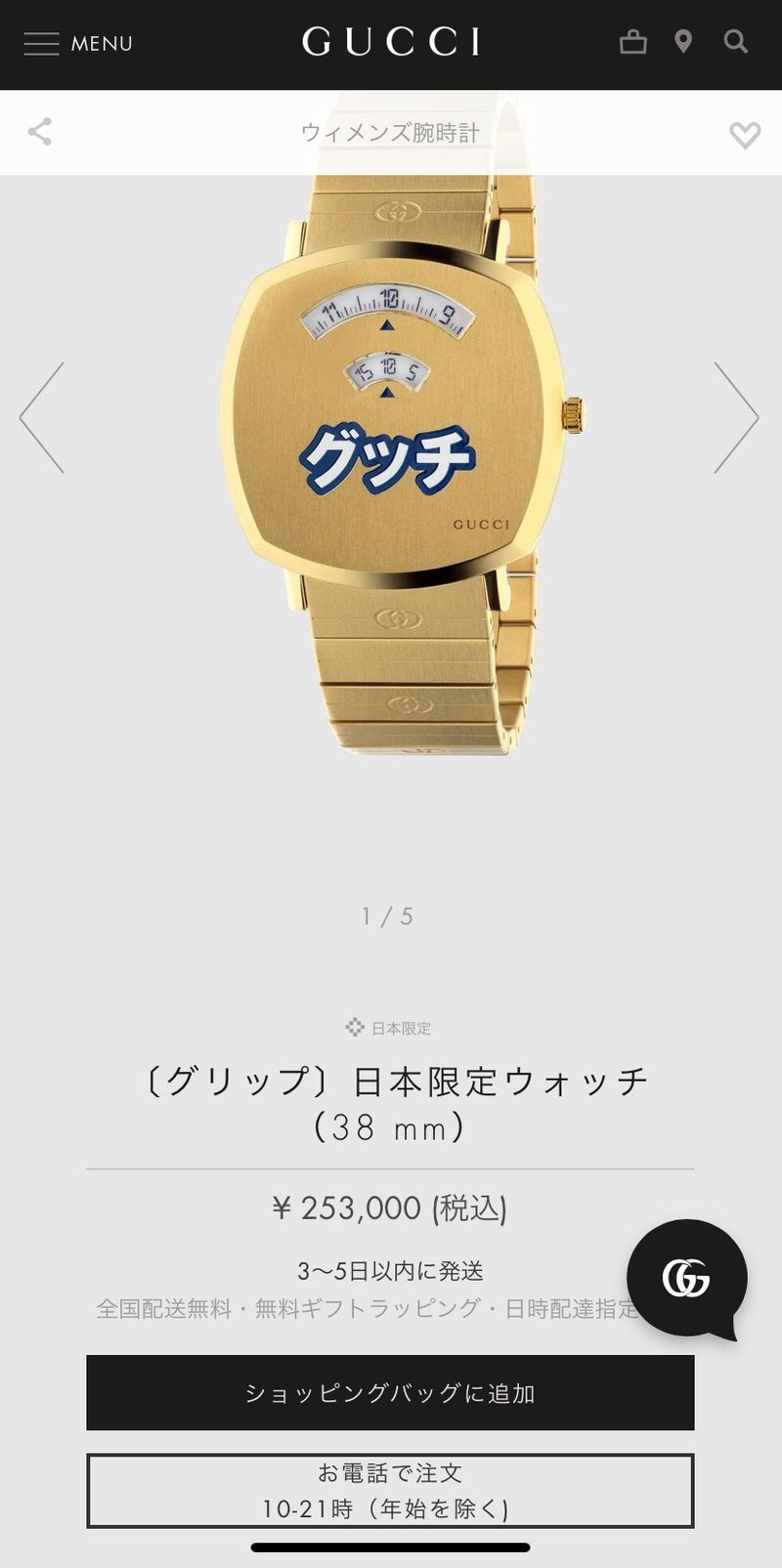Add watch to wishlist heart
Viewport: 782px width, 1568px height.
point(745,135)
